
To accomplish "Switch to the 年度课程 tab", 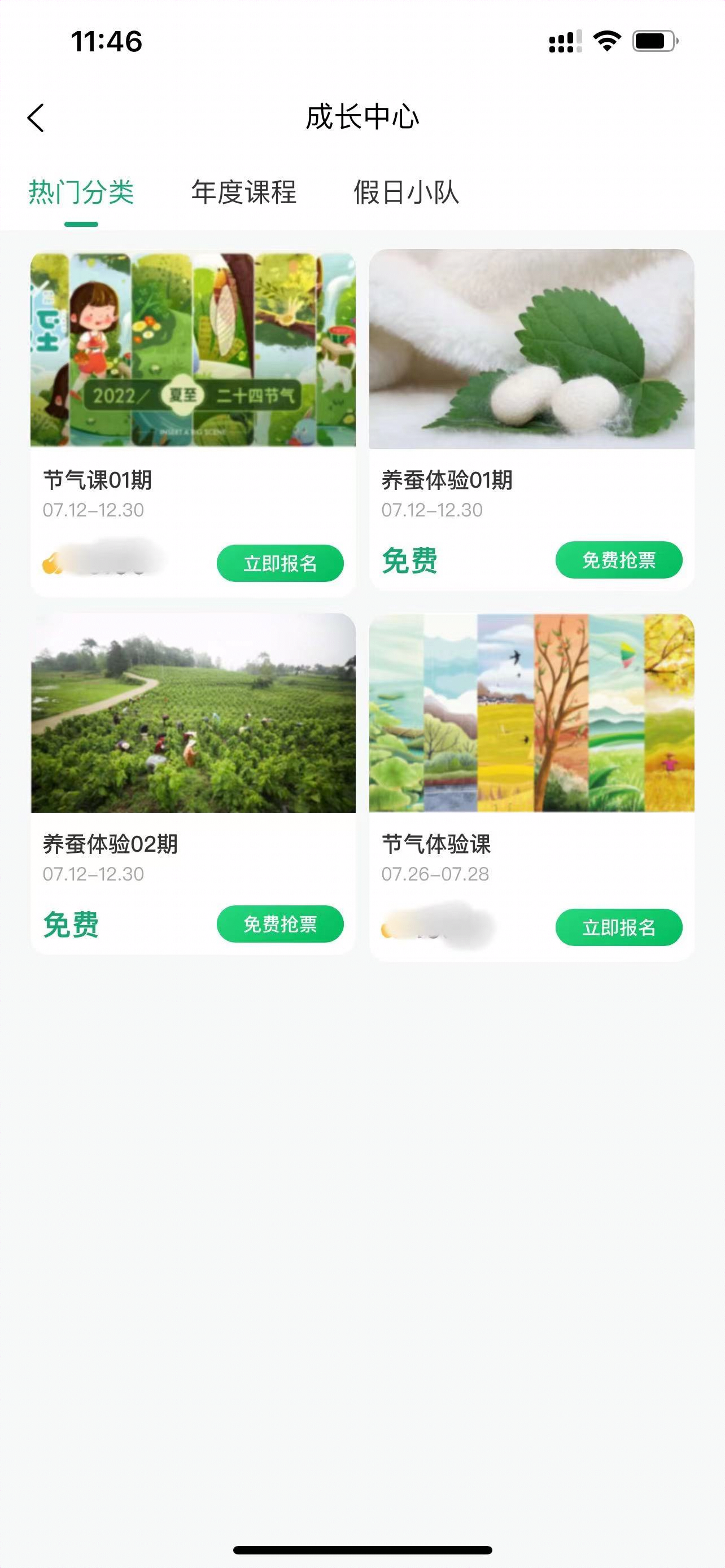I will pos(243,192).
